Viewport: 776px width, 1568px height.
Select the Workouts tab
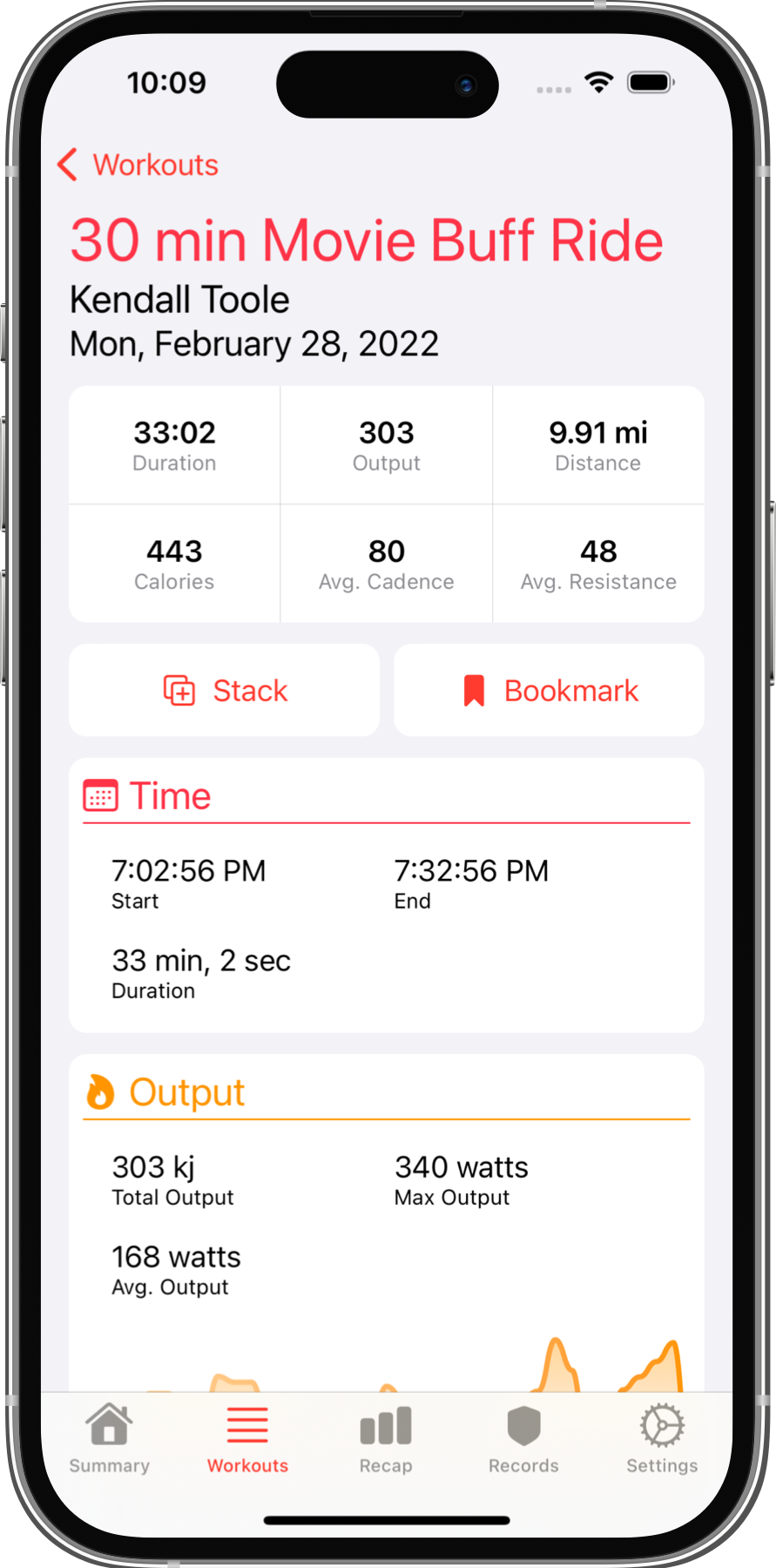(x=247, y=1439)
